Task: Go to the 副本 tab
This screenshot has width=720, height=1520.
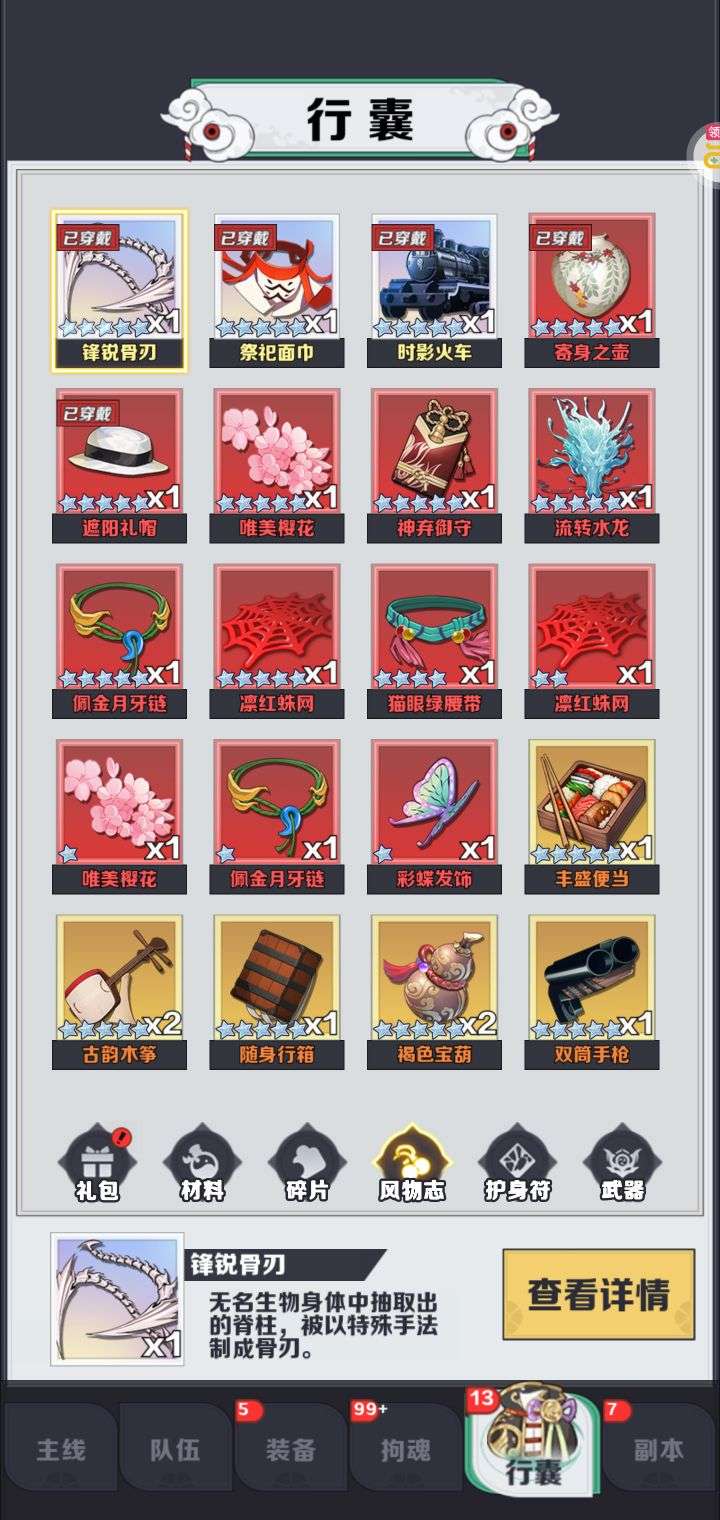Action: tap(658, 1449)
